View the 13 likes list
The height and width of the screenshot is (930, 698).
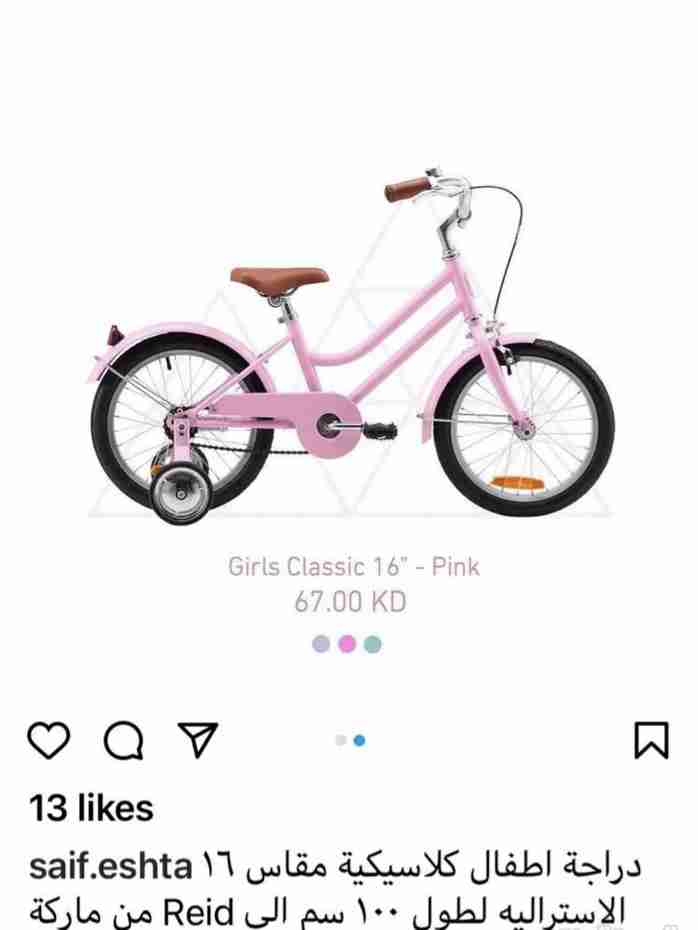(x=91, y=808)
